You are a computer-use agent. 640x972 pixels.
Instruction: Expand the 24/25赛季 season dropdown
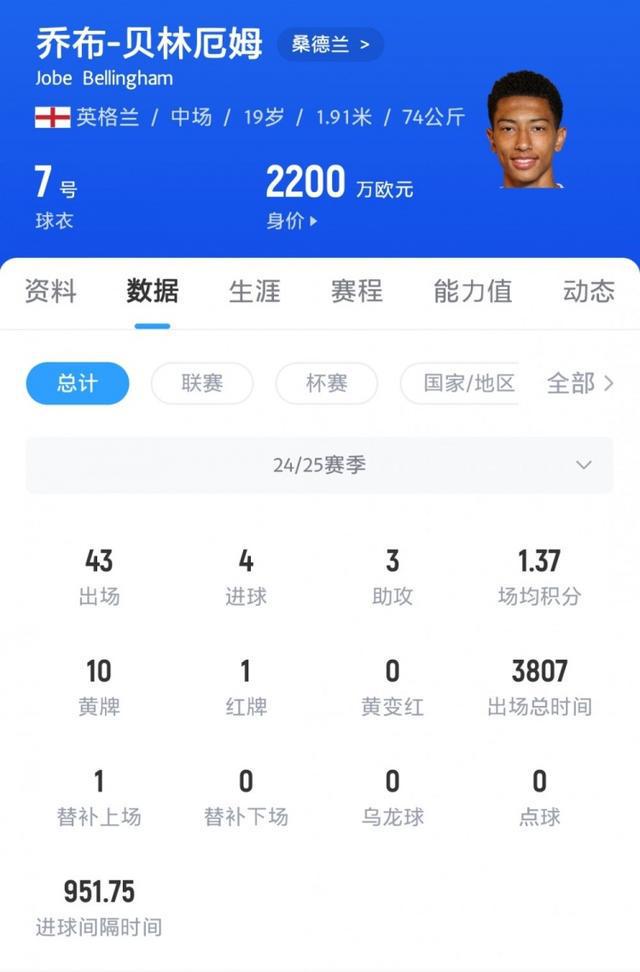point(319,465)
